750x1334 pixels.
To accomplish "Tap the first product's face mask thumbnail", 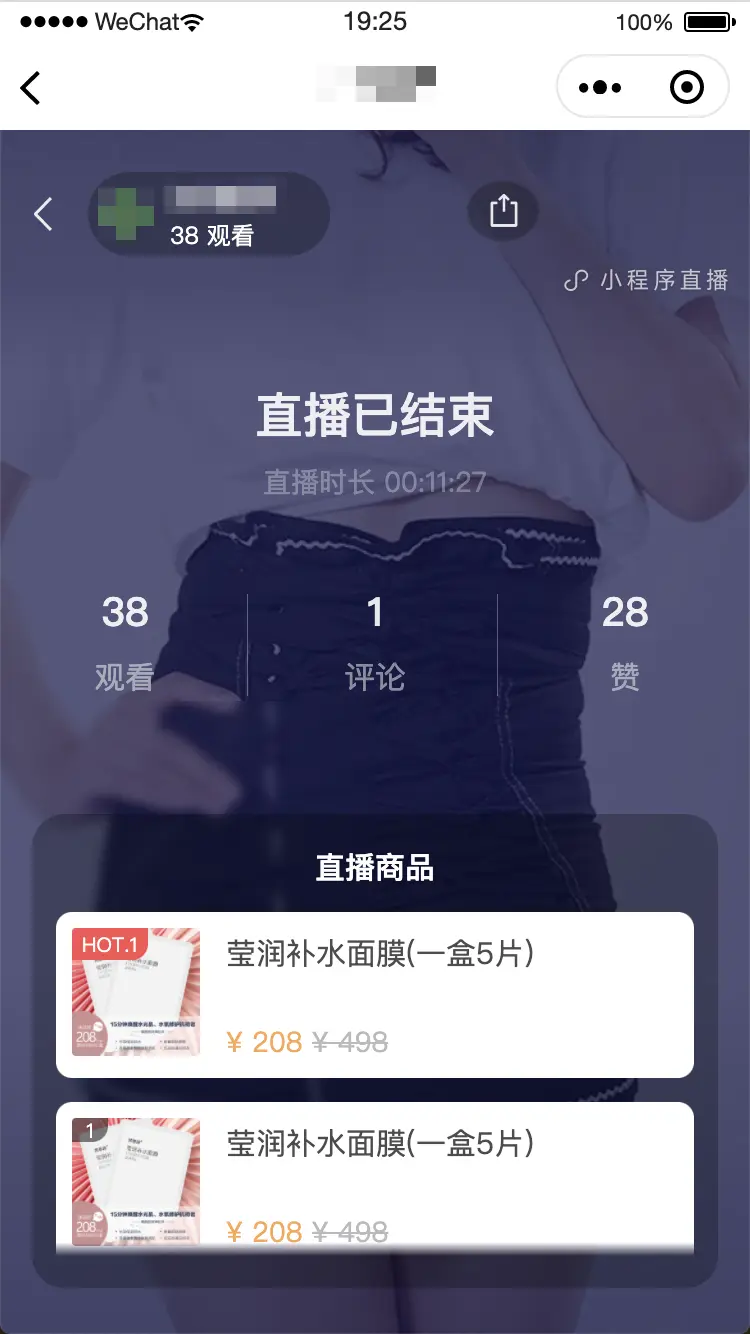I will 135,992.
